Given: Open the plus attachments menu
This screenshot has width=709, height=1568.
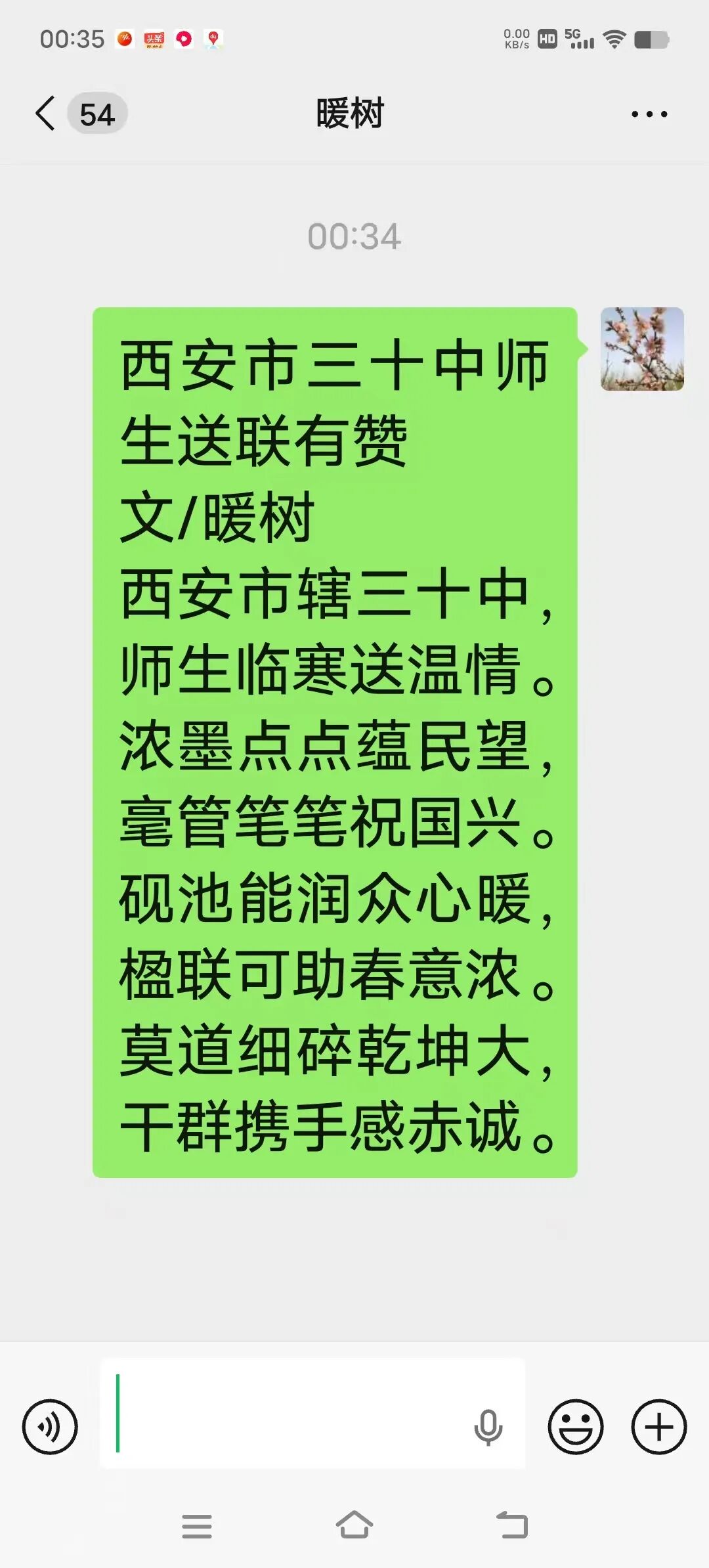Looking at the screenshot, I should 658,1426.
